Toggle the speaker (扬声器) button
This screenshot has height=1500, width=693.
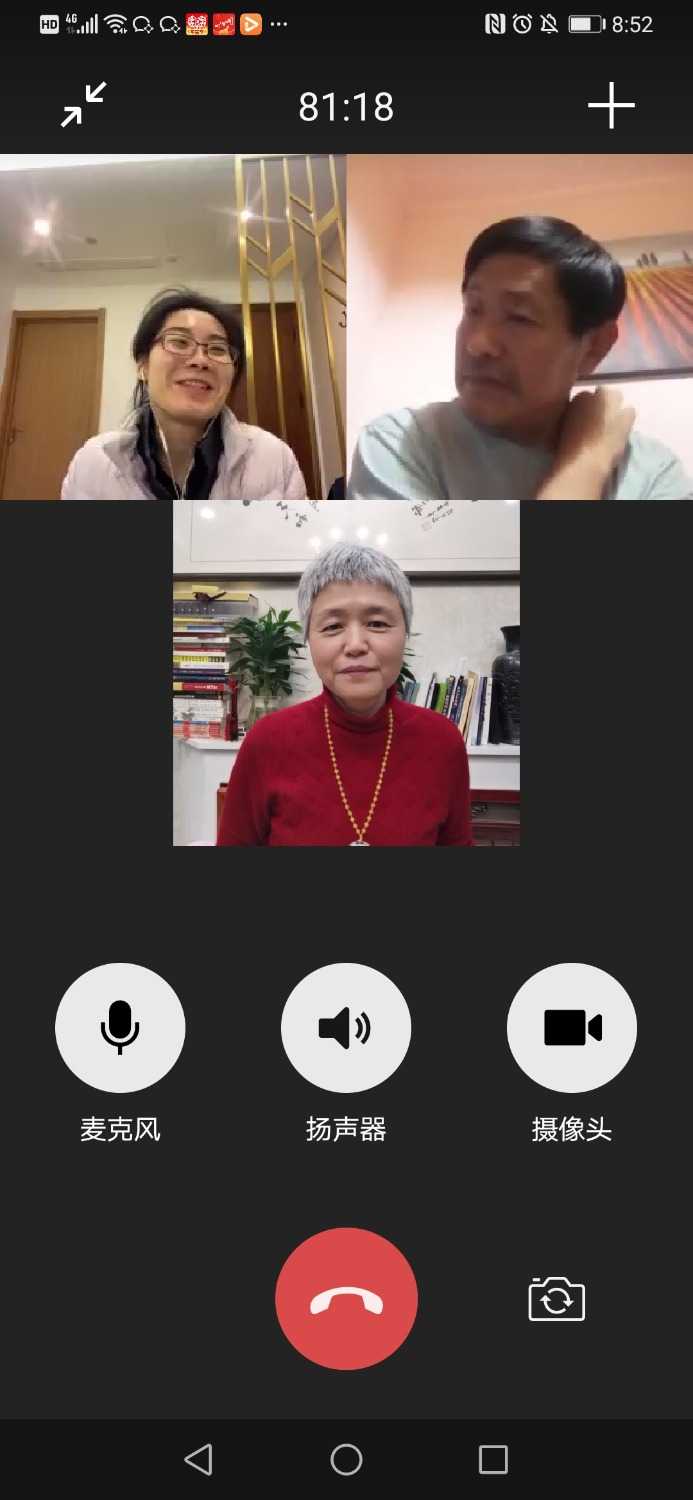tap(346, 1028)
